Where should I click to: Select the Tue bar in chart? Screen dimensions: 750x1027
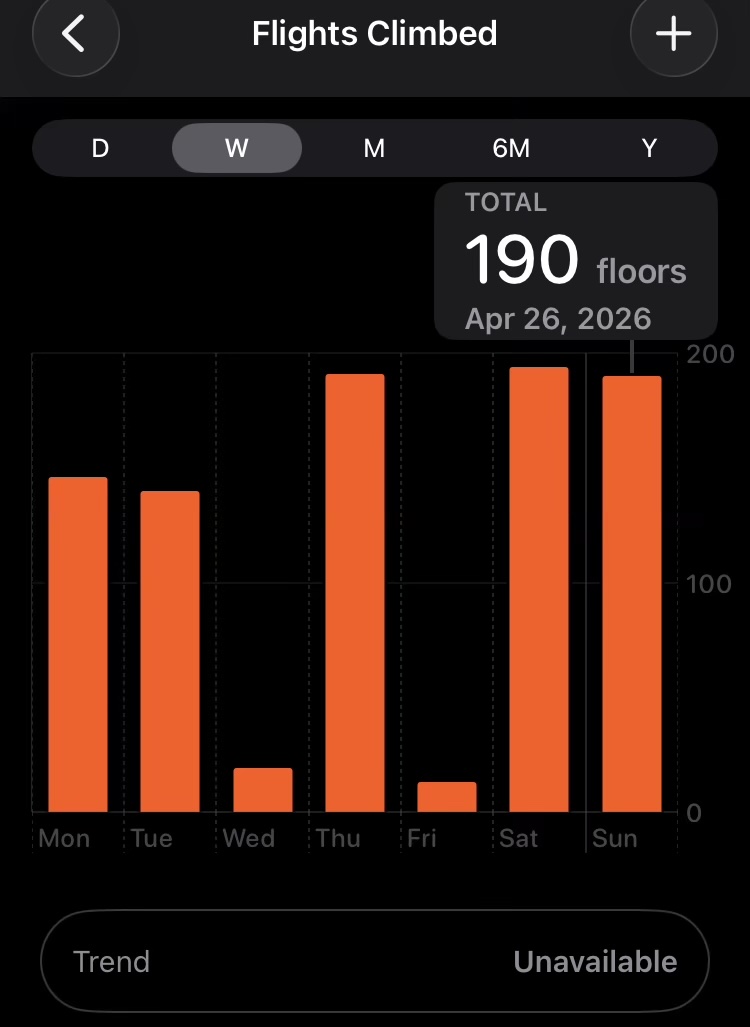(170, 652)
